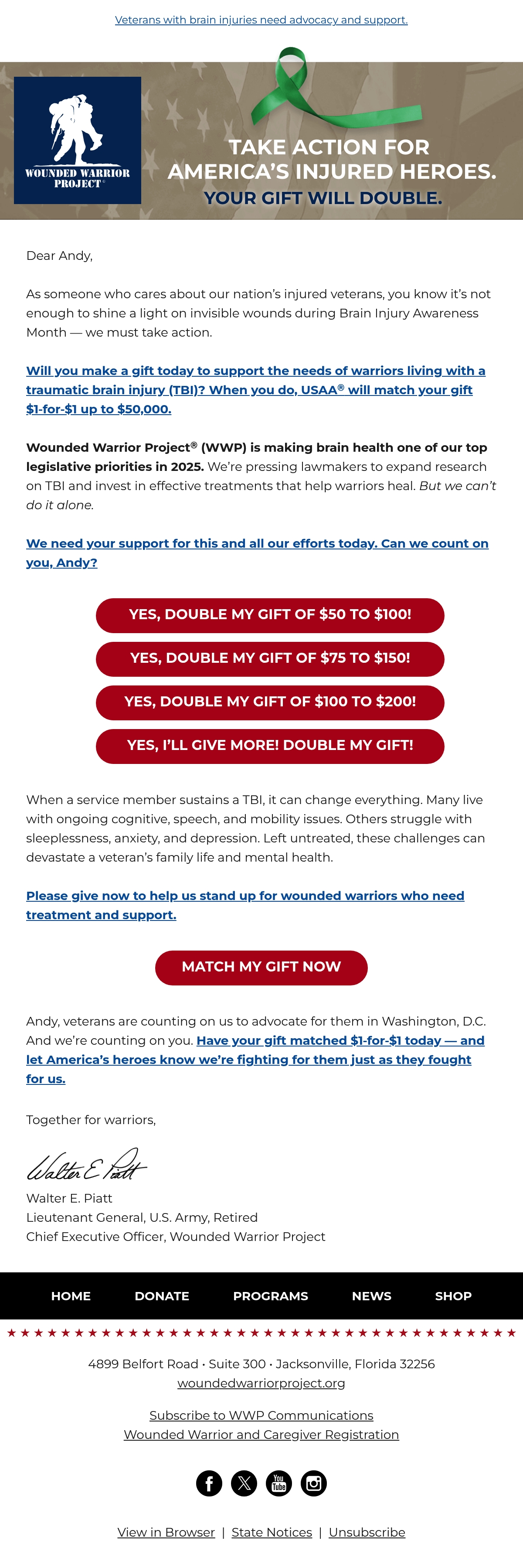This screenshot has height=1568, width=523.
Task: Open News in the footer menu
Action: (372, 1296)
